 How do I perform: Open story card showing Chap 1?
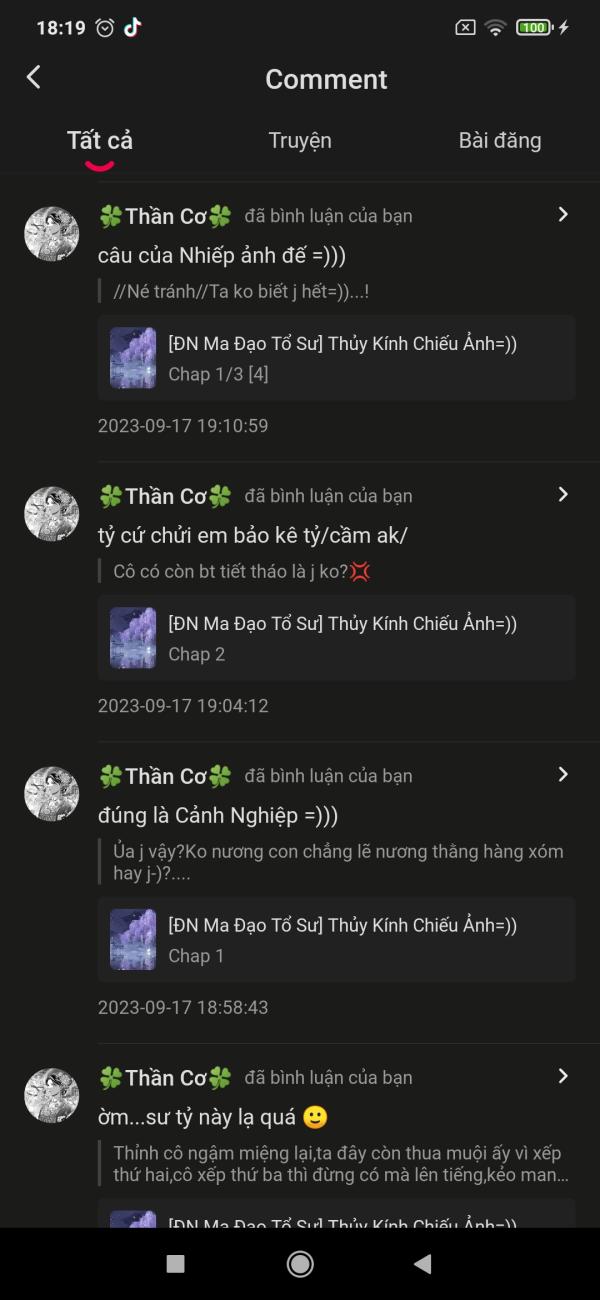[336, 939]
